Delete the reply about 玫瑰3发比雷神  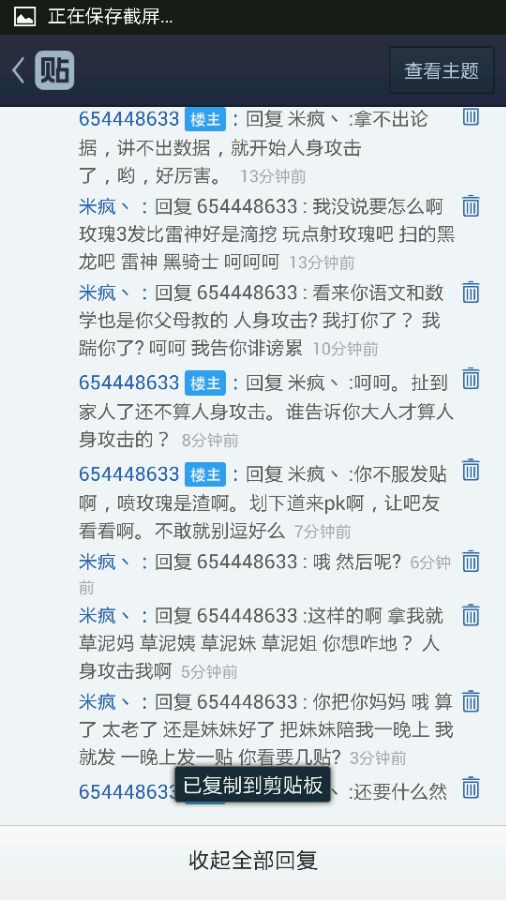470,206
